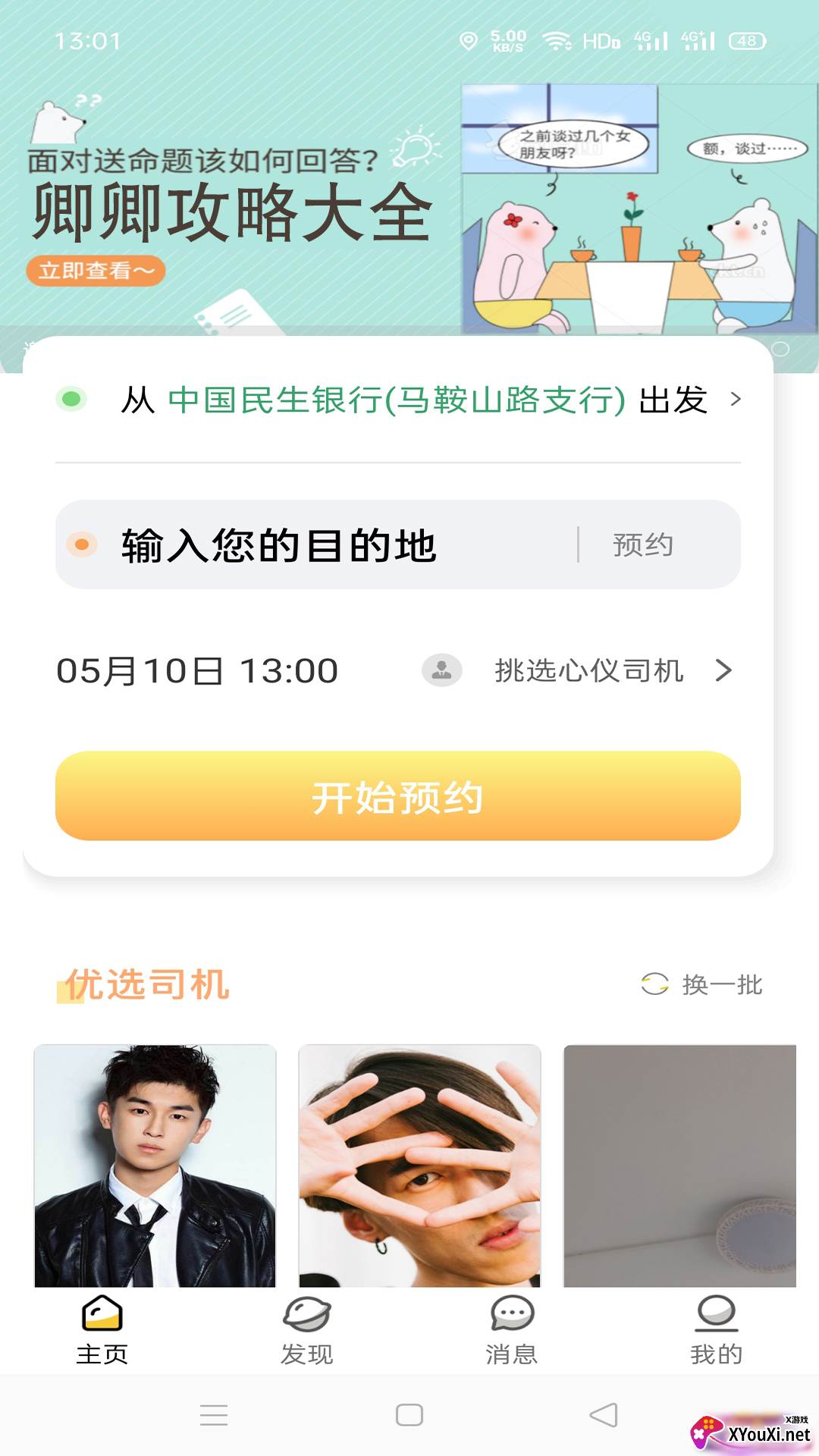Viewport: 819px width, 1456px height.
Task: Refresh drivers with 换一批
Action: pos(702,984)
